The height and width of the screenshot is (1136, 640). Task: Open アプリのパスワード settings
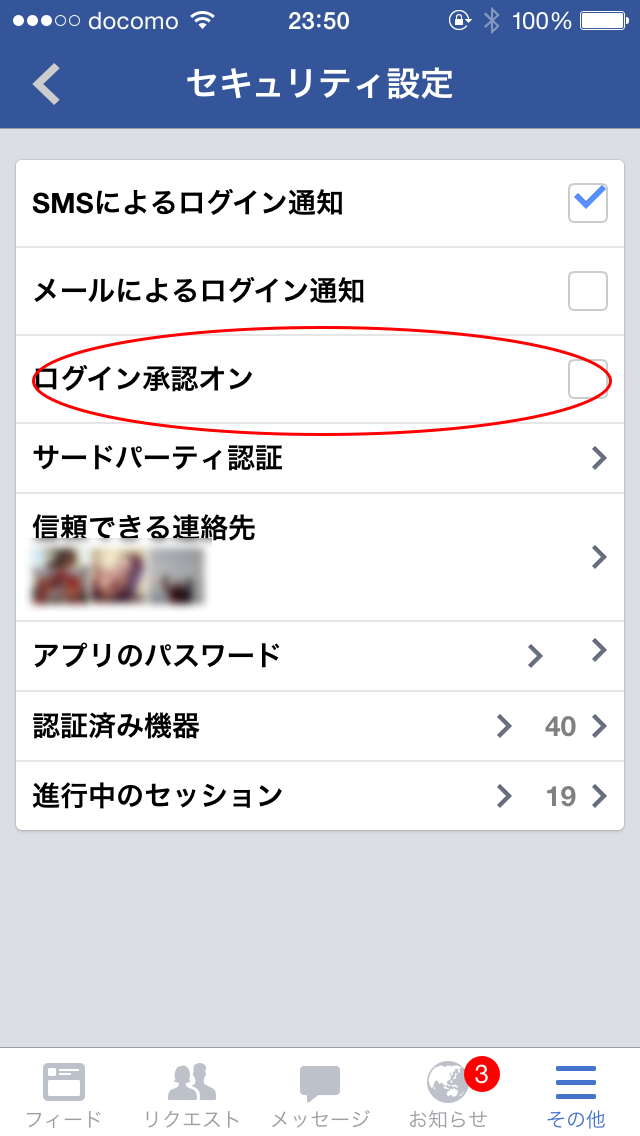pyautogui.click(x=320, y=656)
